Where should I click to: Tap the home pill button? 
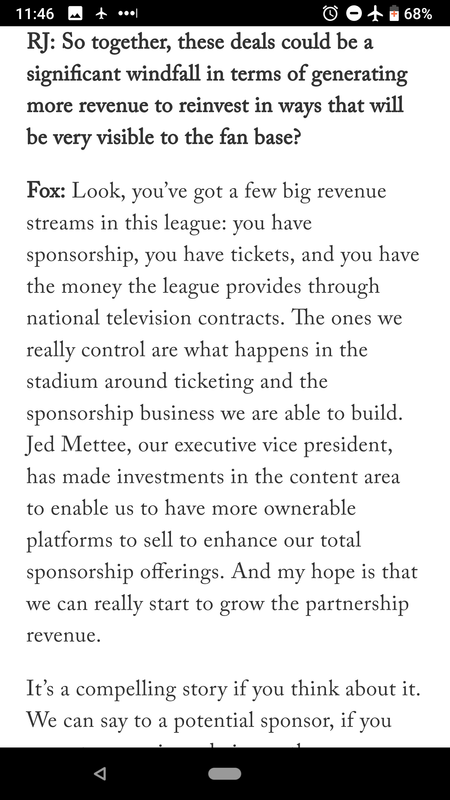[224, 773]
